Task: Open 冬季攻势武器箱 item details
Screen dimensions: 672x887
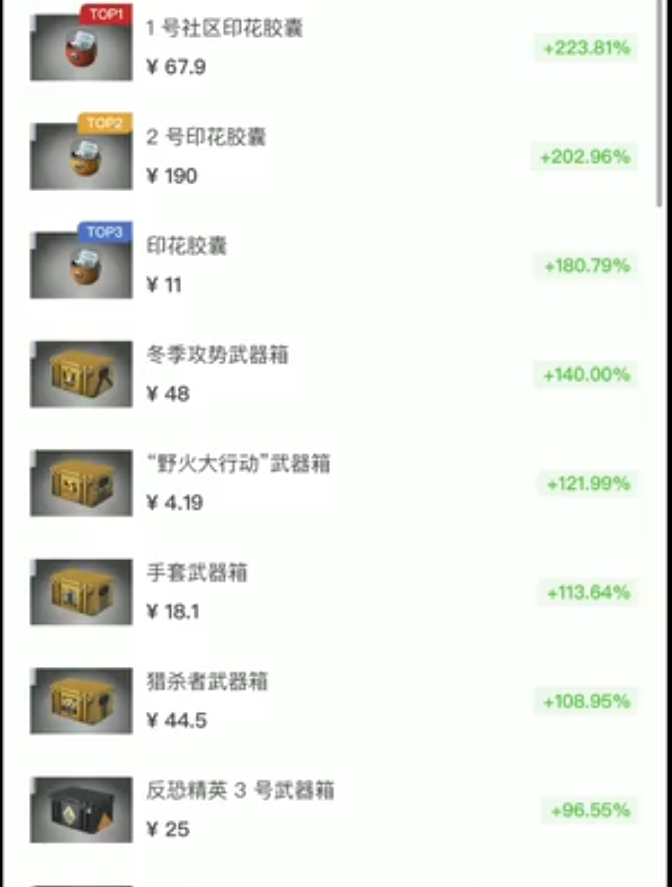Action: point(218,356)
